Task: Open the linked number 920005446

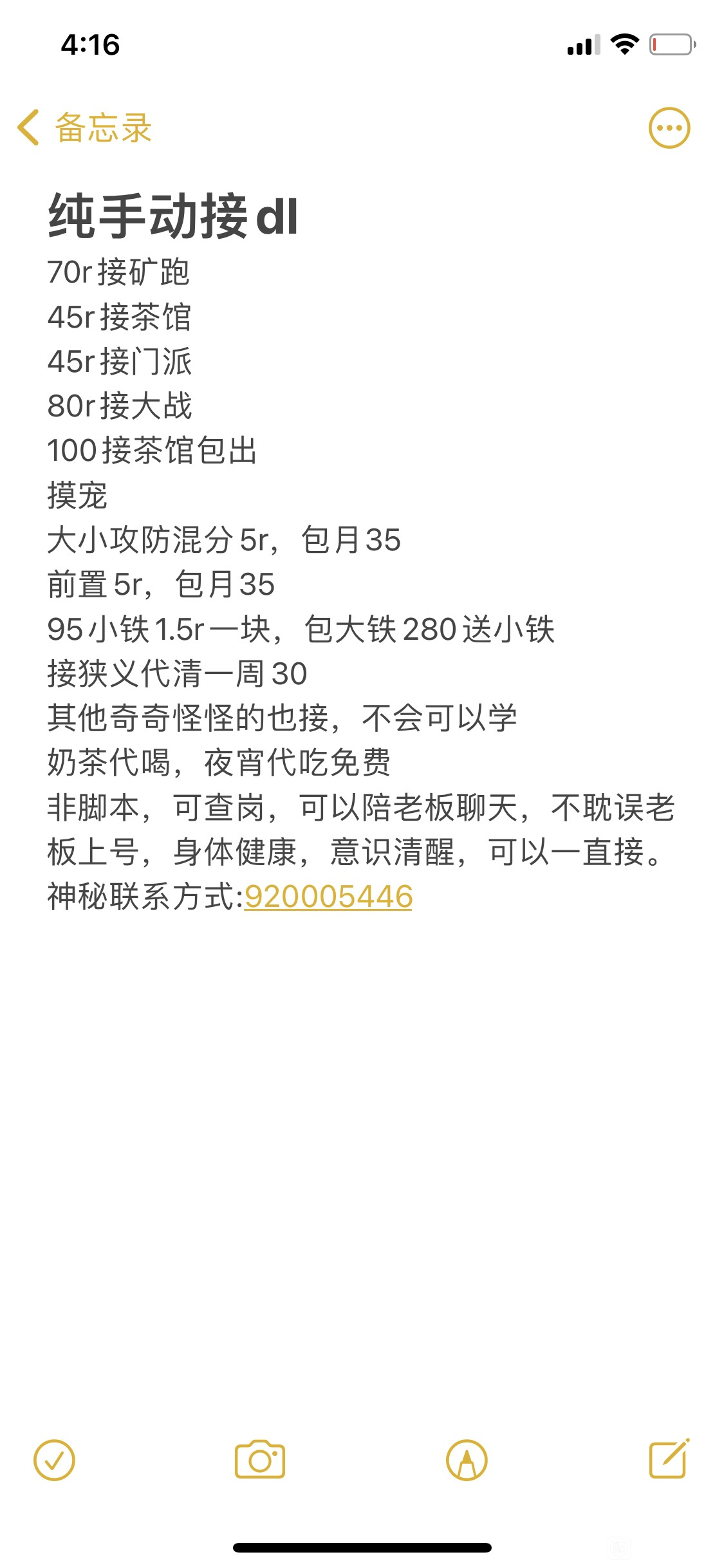Action: (x=328, y=896)
